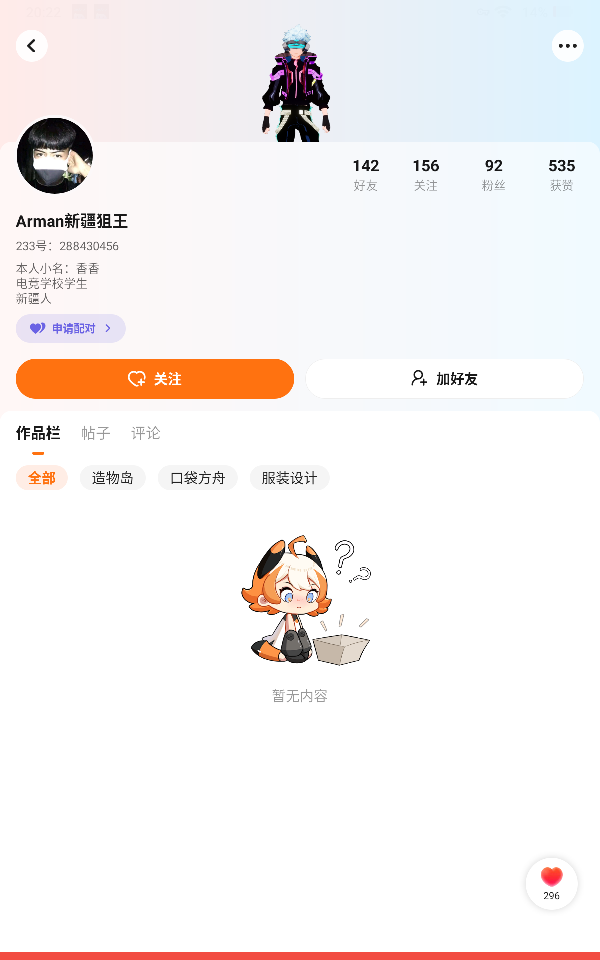
Task: Choose the 服装设计 filter chip
Action: (289, 478)
